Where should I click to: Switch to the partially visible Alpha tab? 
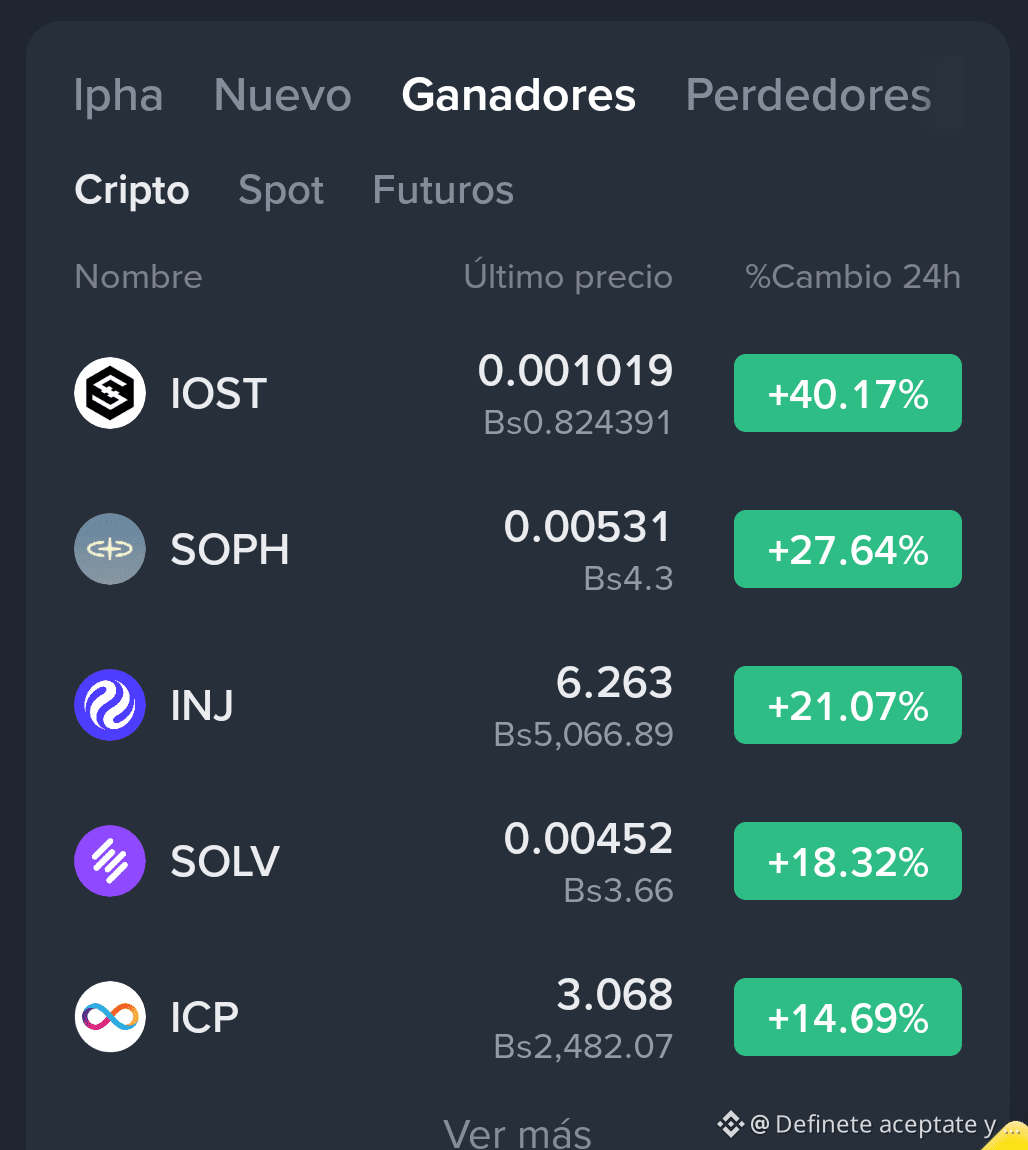pyautogui.click(x=118, y=95)
